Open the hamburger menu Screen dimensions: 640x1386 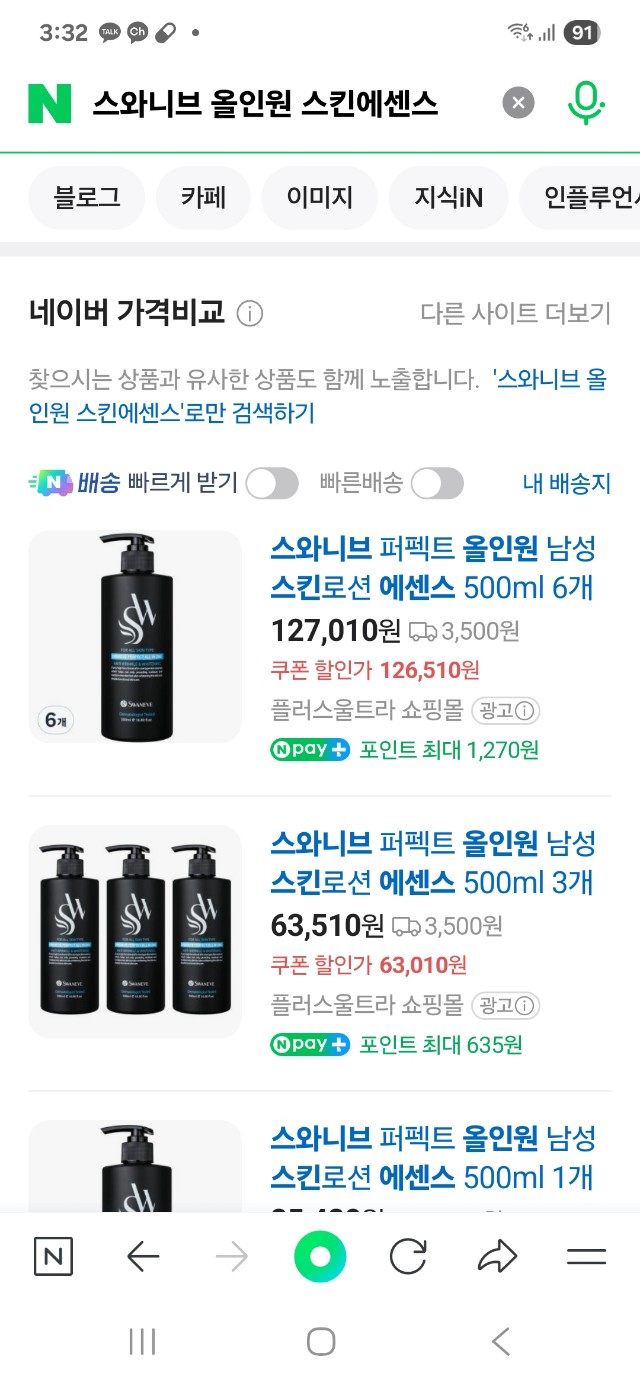coord(586,1257)
